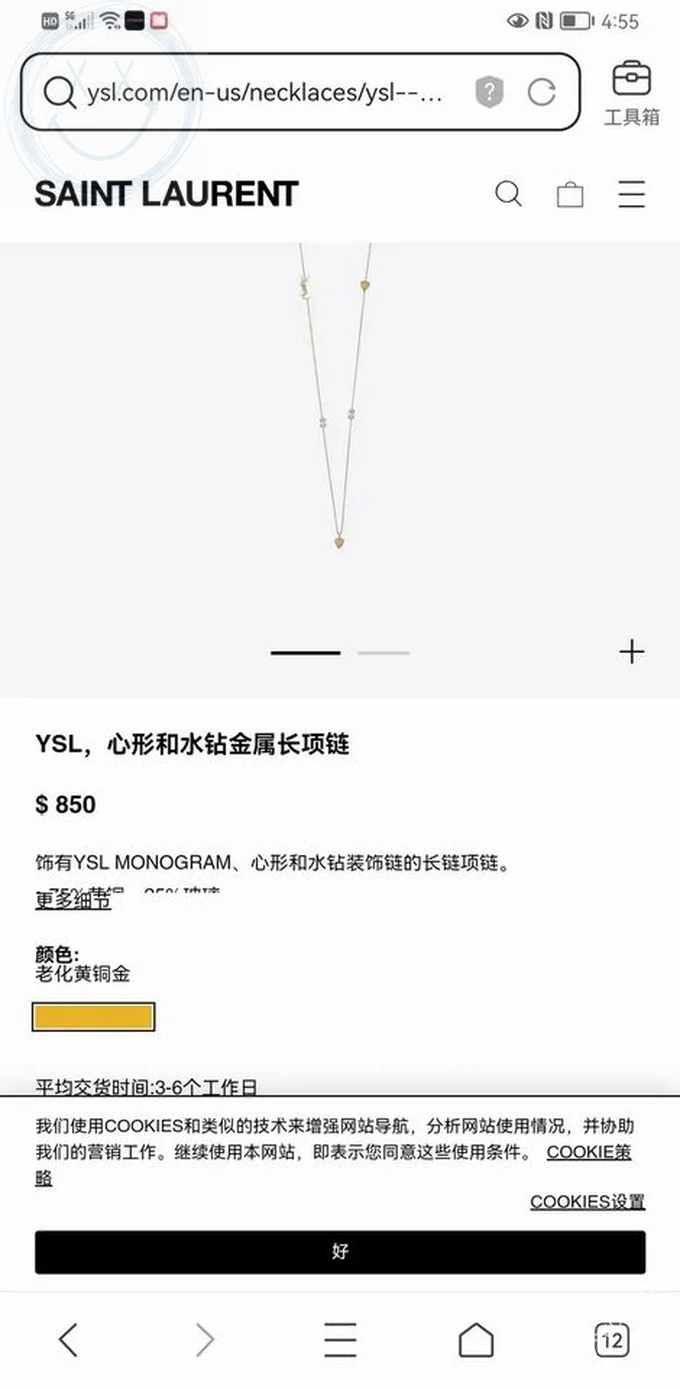Open the Saint Laurent hamburger menu

tap(631, 194)
